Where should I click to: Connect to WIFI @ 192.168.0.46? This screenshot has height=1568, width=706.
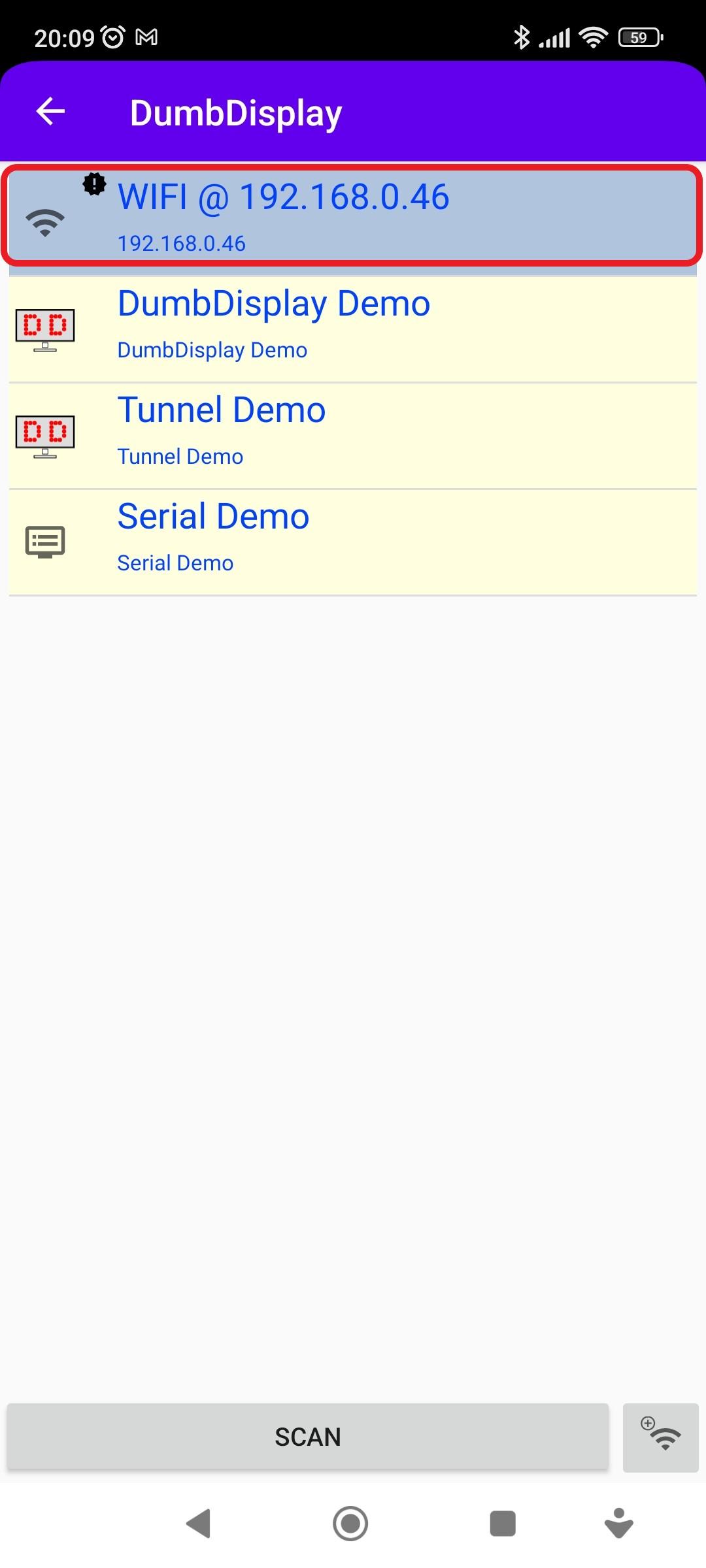(x=353, y=216)
